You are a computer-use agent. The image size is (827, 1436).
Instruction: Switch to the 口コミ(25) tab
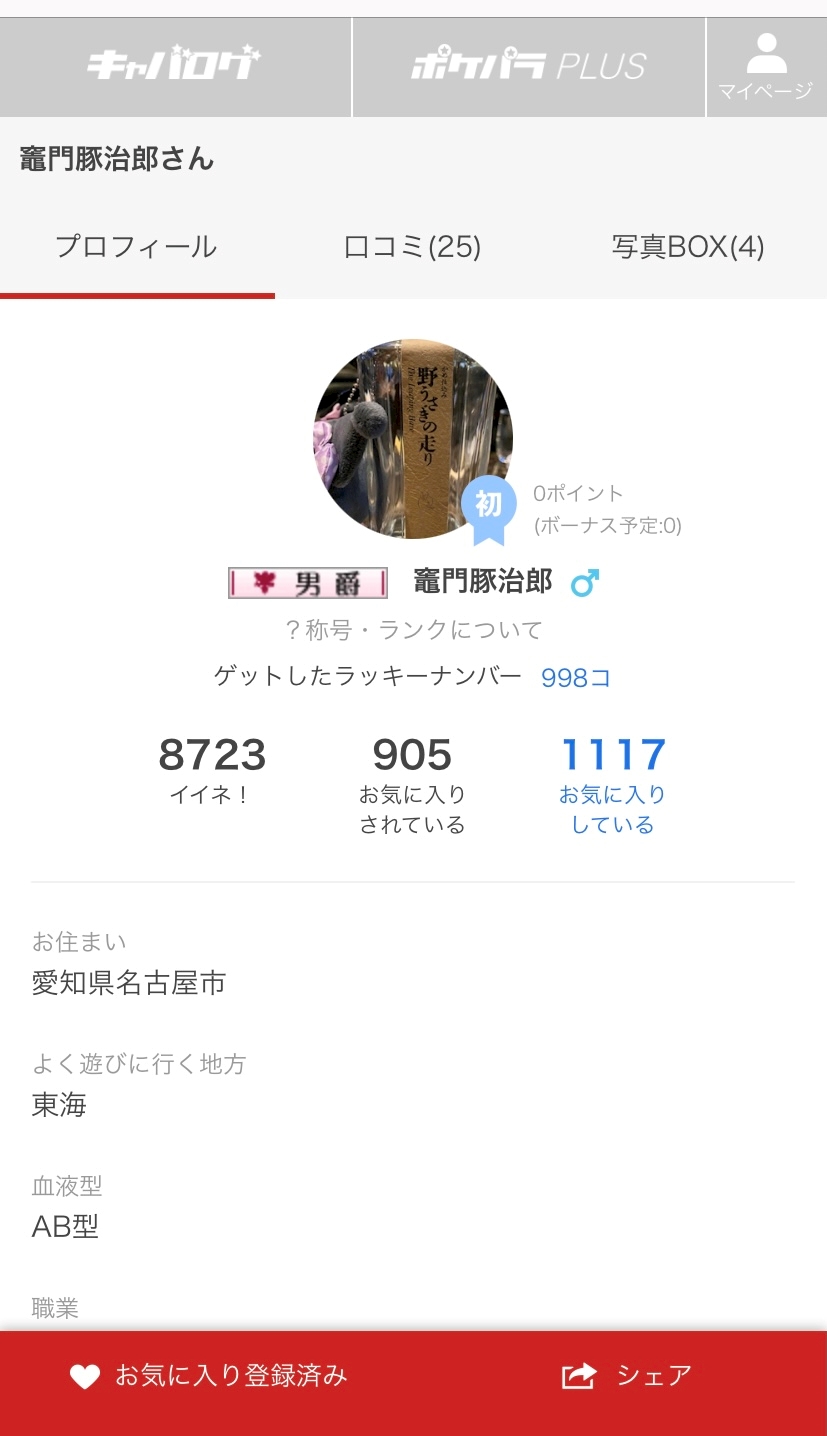412,247
